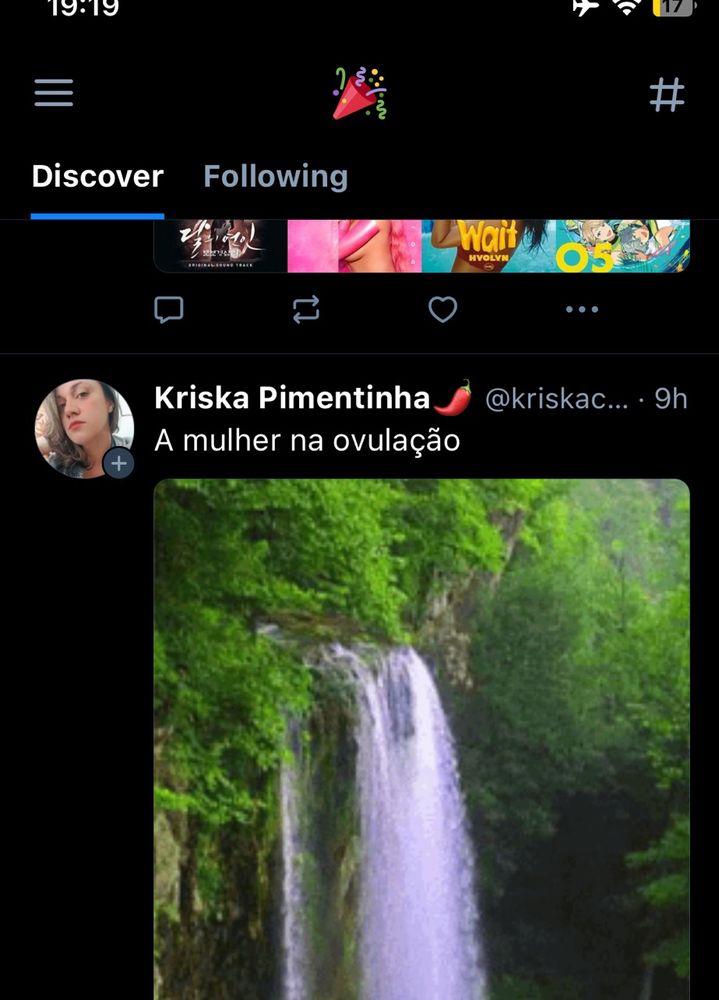Open the @kriskac handle link
The image size is (719, 1000).
point(557,399)
